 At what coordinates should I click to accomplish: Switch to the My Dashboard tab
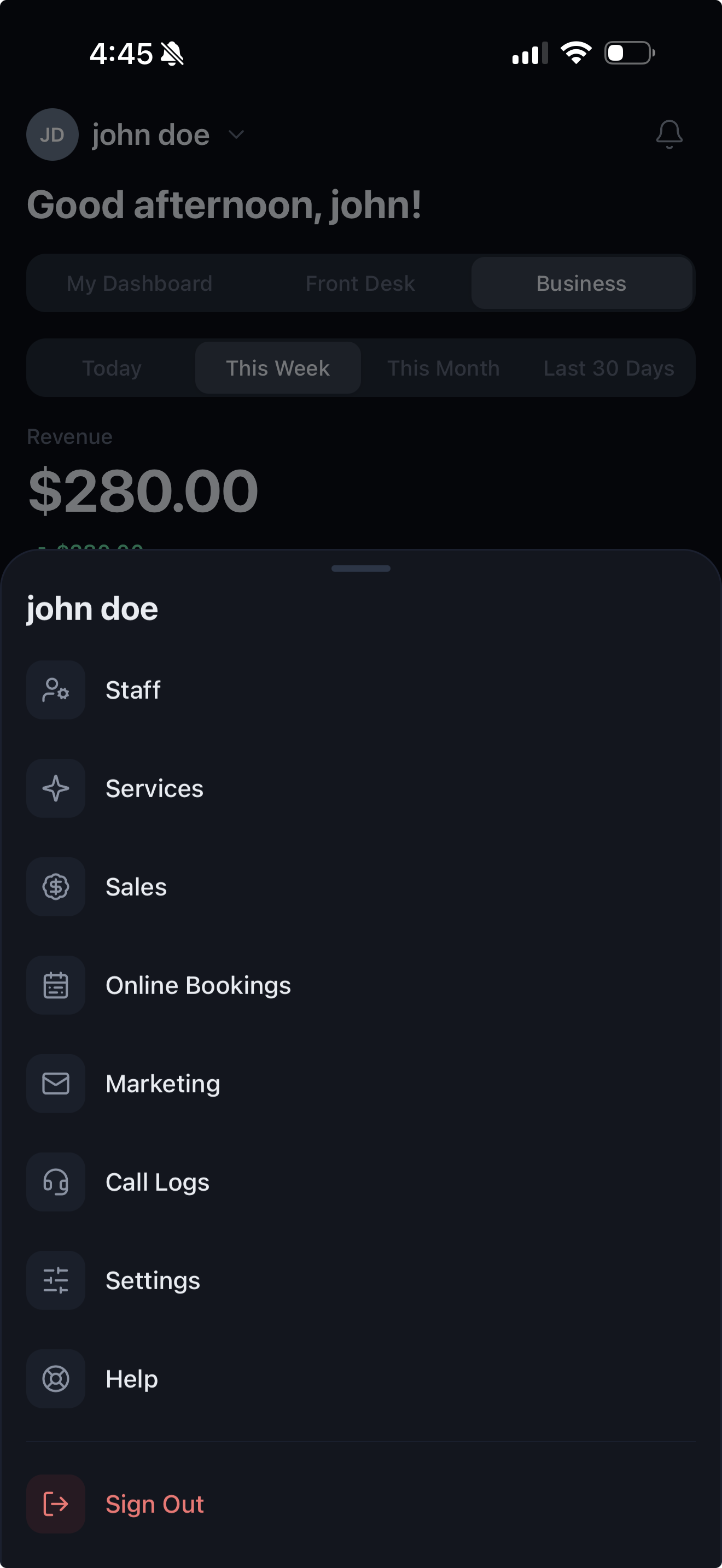(139, 283)
